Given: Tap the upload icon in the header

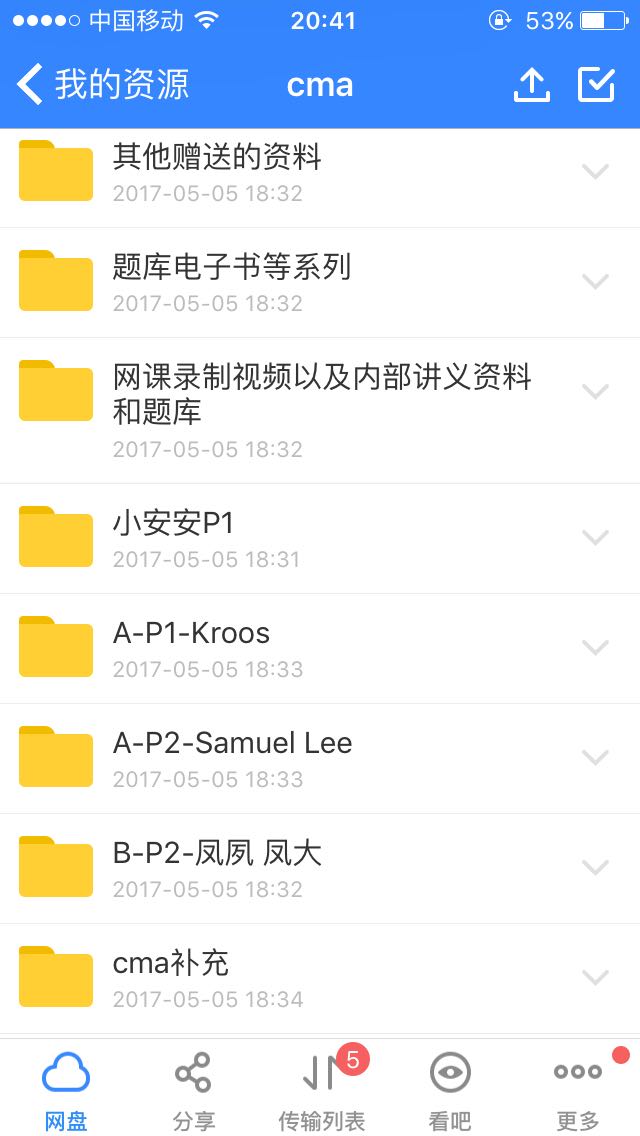Looking at the screenshot, I should point(532,85).
